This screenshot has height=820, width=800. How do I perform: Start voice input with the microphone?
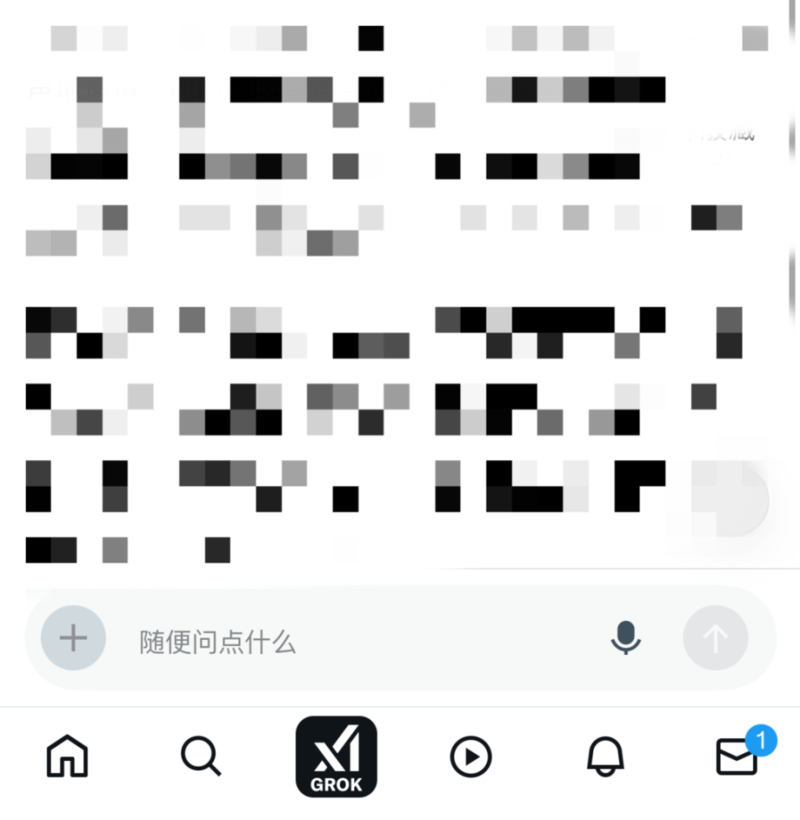pyautogui.click(x=626, y=638)
